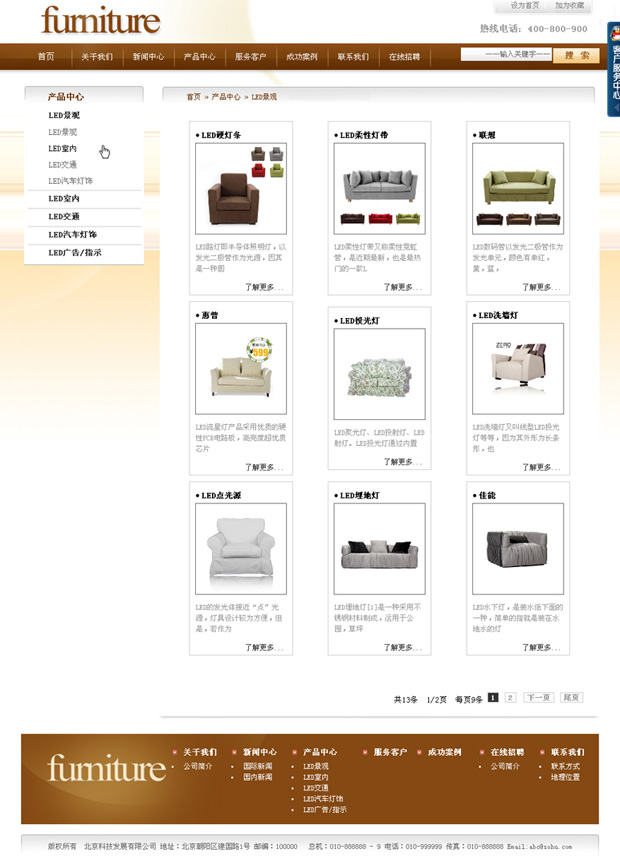620x861 pixels.
Task: Switch to 关于我们 in top navigation
Action: pyautogui.click(x=97, y=57)
